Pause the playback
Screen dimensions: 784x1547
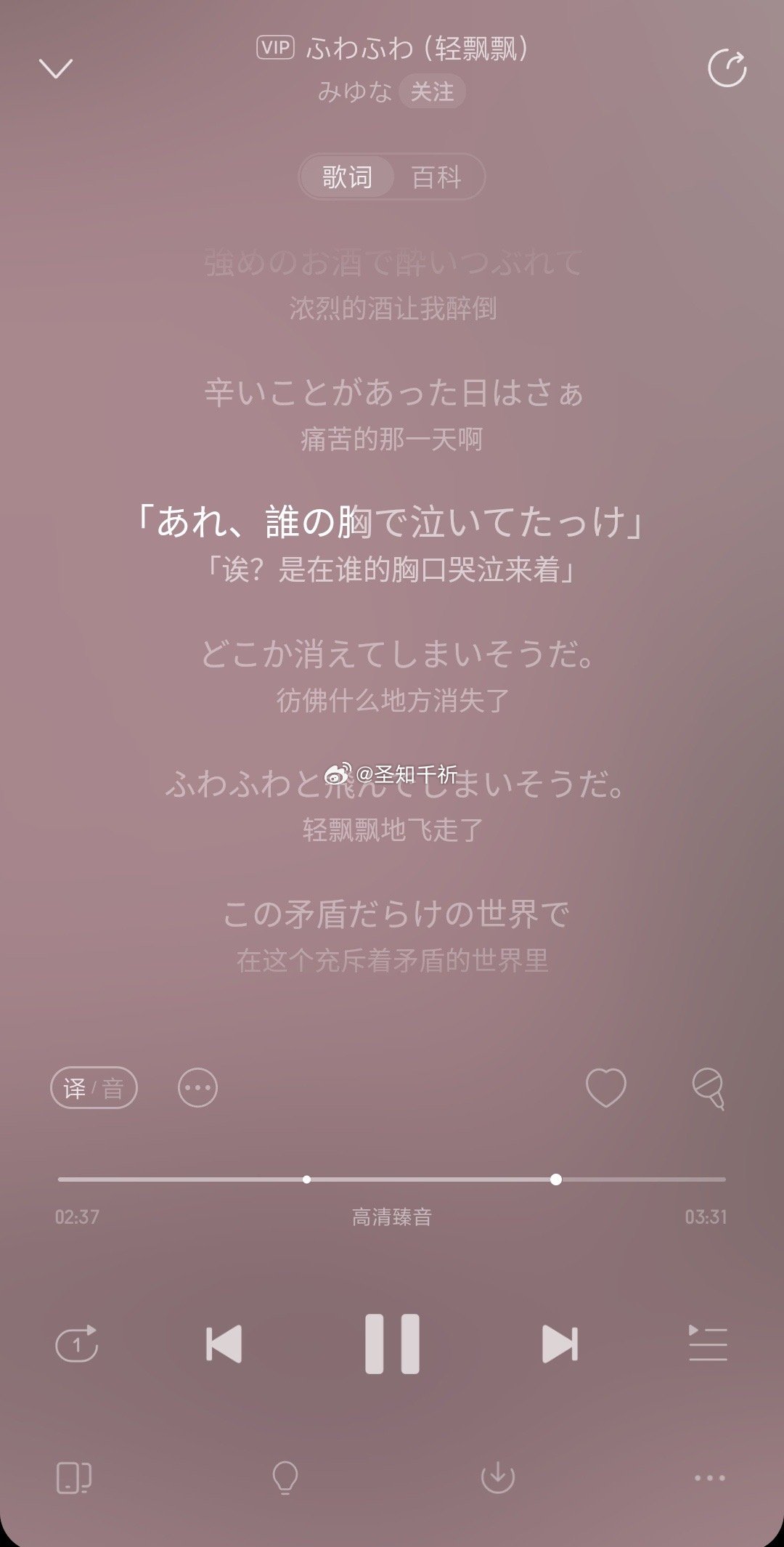pyautogui.click(x=392, y=1344)
